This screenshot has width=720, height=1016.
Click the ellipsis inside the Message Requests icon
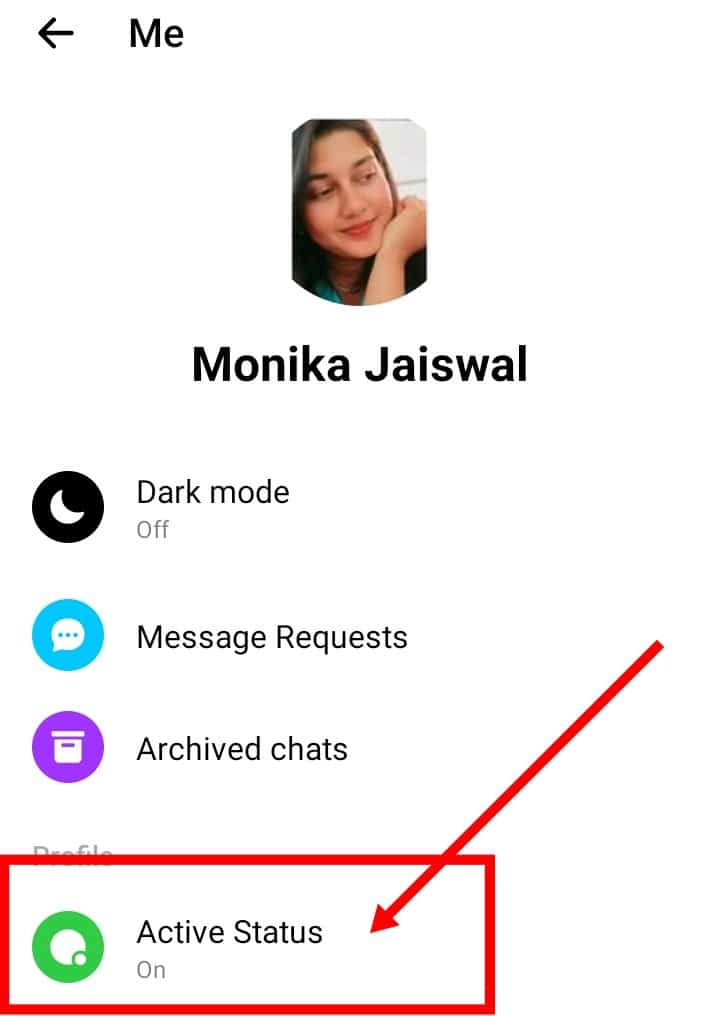point(67,635)
